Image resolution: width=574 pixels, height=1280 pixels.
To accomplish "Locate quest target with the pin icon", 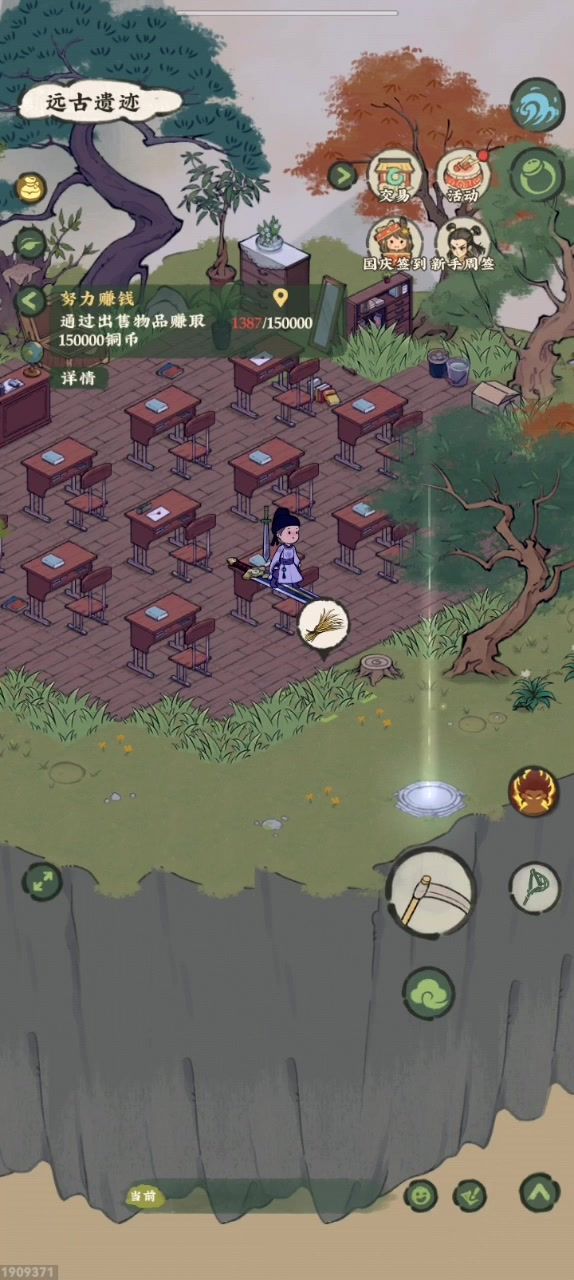I will pyautogui.click(x=281, y=298).
